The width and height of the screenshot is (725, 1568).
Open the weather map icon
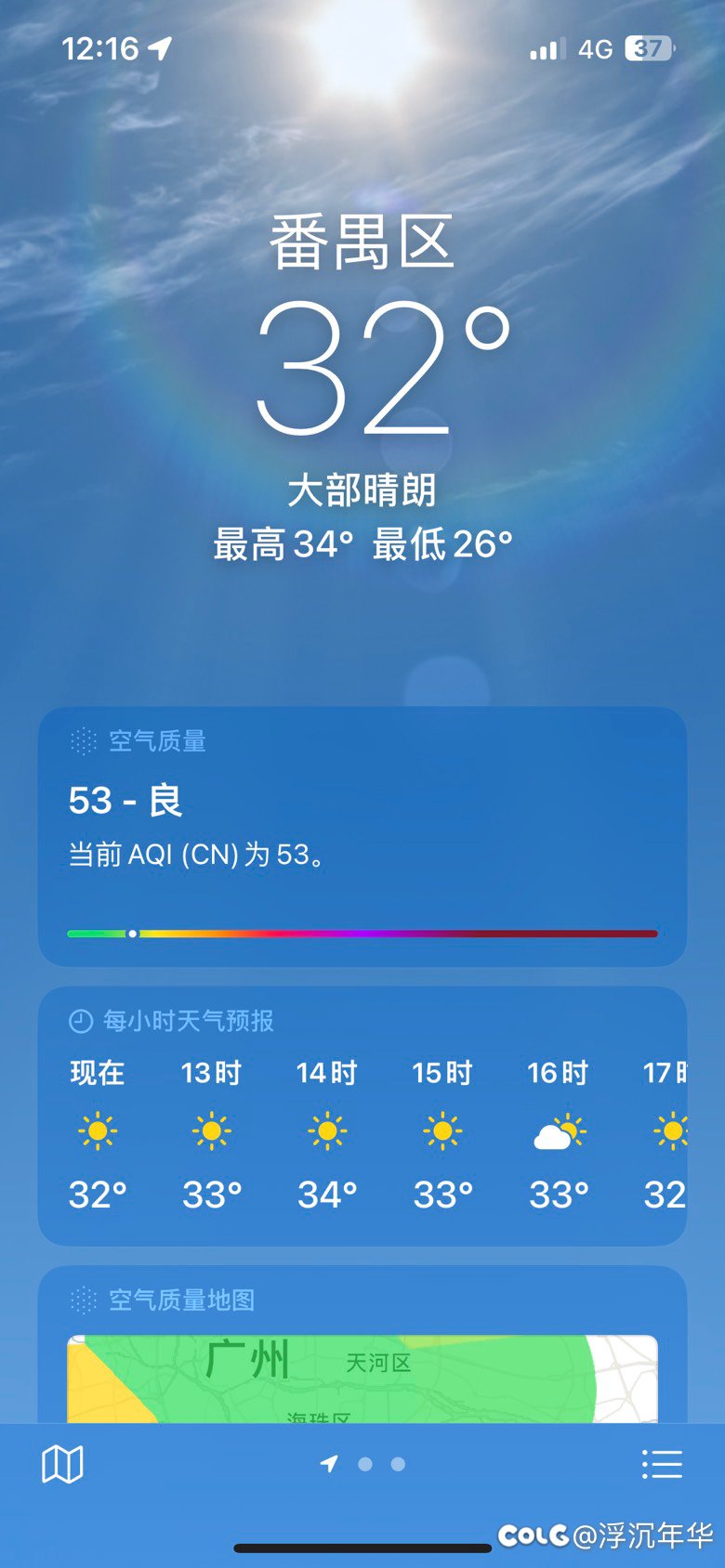point(63,1464)
